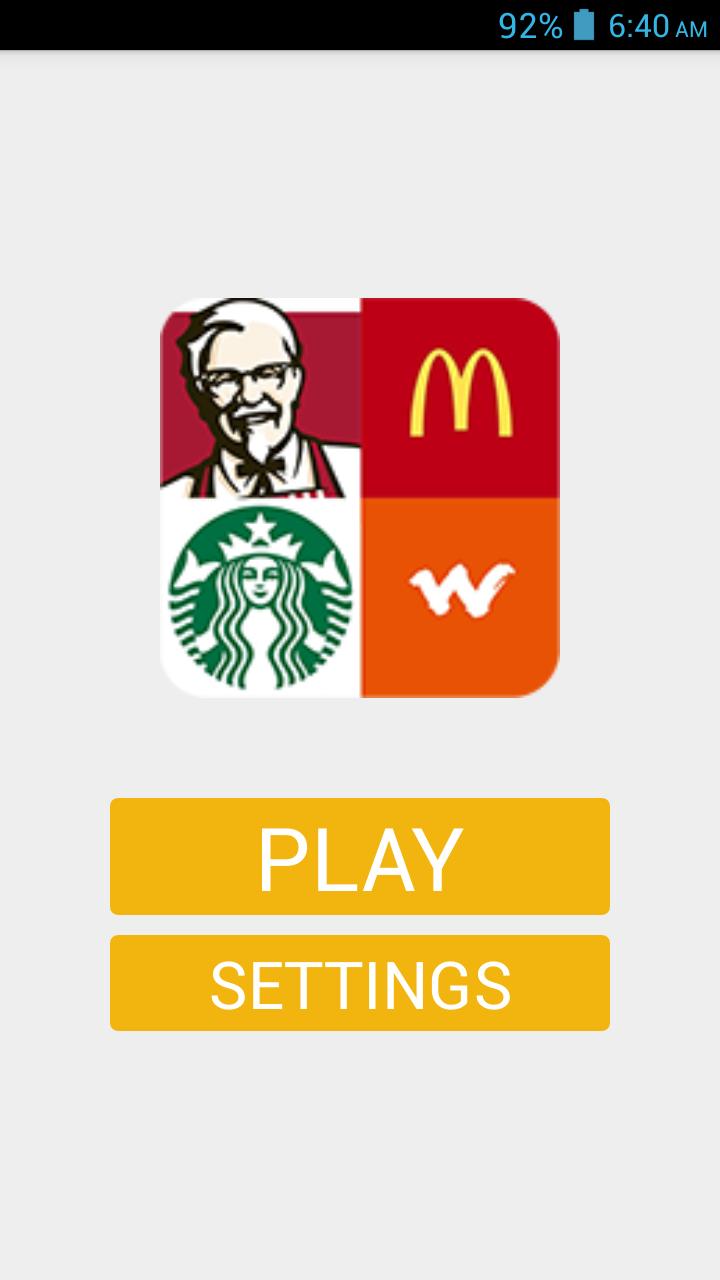Click the KFC Colonel logo quadrant

click(258, 395)
